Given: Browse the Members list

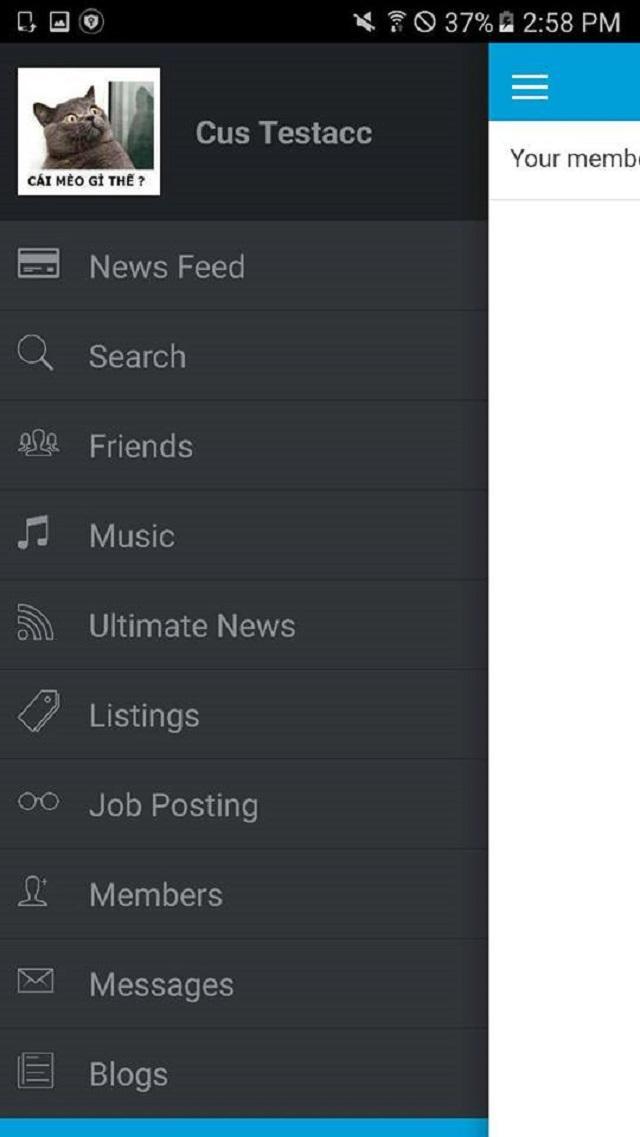Looking at the screenshot, I should [x=156, y=895].
